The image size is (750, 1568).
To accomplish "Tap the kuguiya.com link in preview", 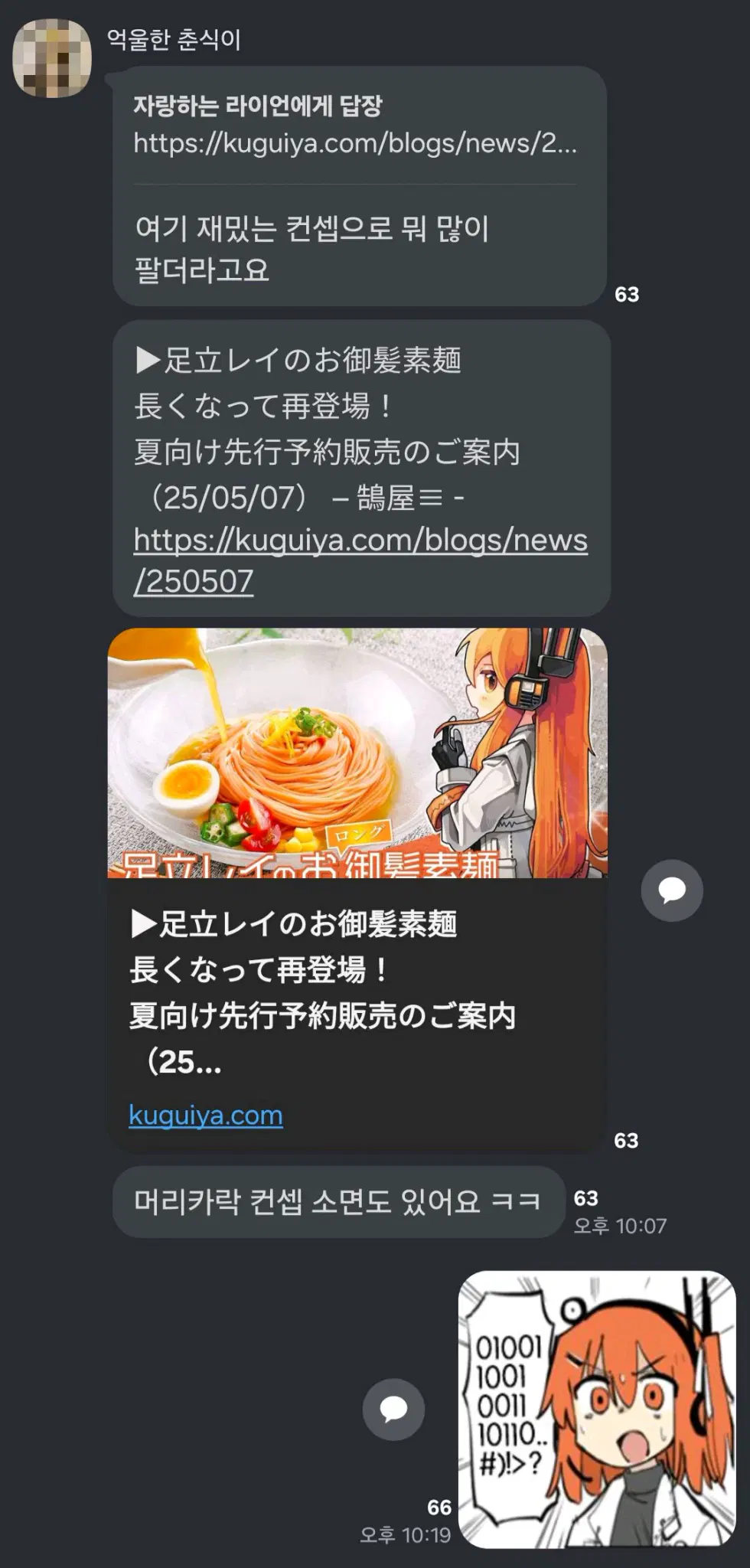I will [205, 1115].
